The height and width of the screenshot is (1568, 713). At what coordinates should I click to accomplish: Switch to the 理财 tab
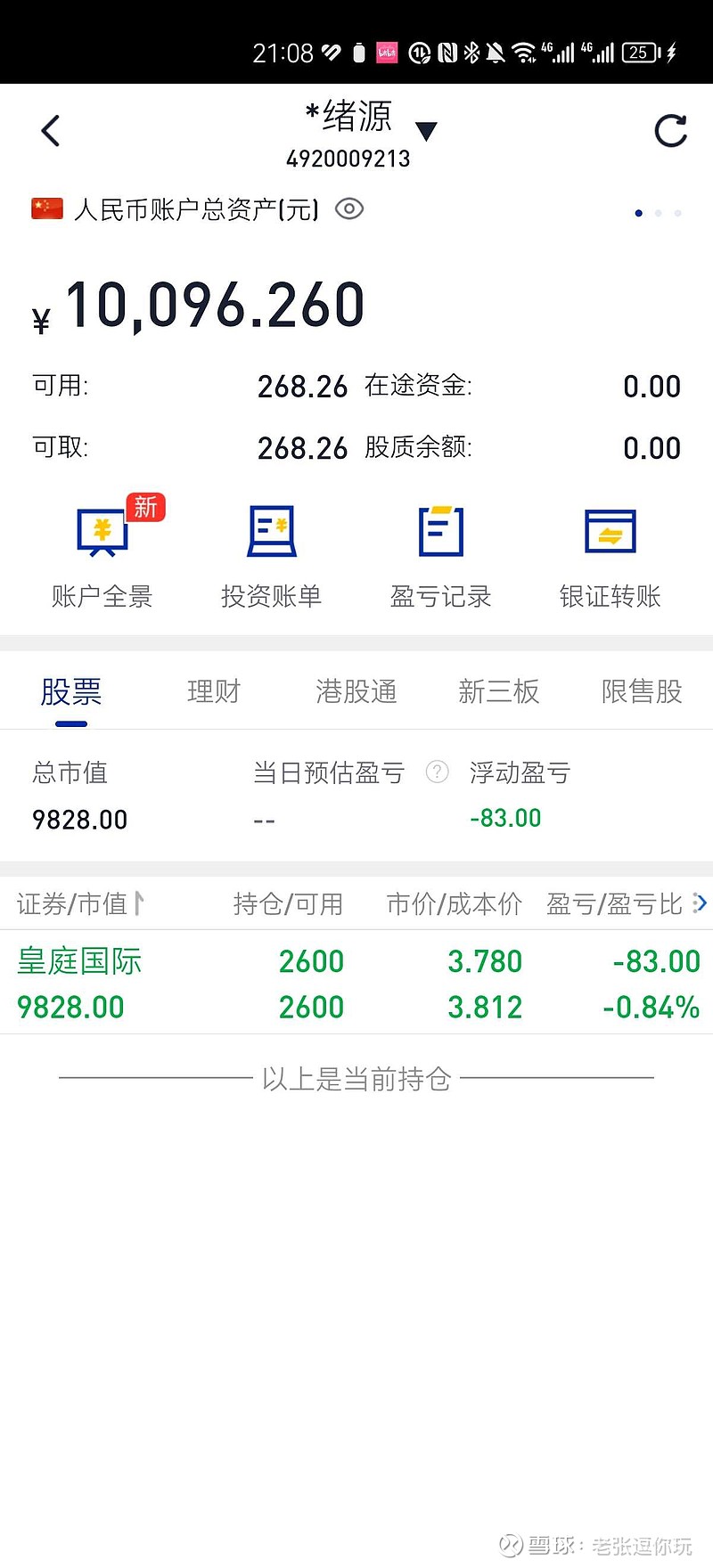click(x=214, y=691)
